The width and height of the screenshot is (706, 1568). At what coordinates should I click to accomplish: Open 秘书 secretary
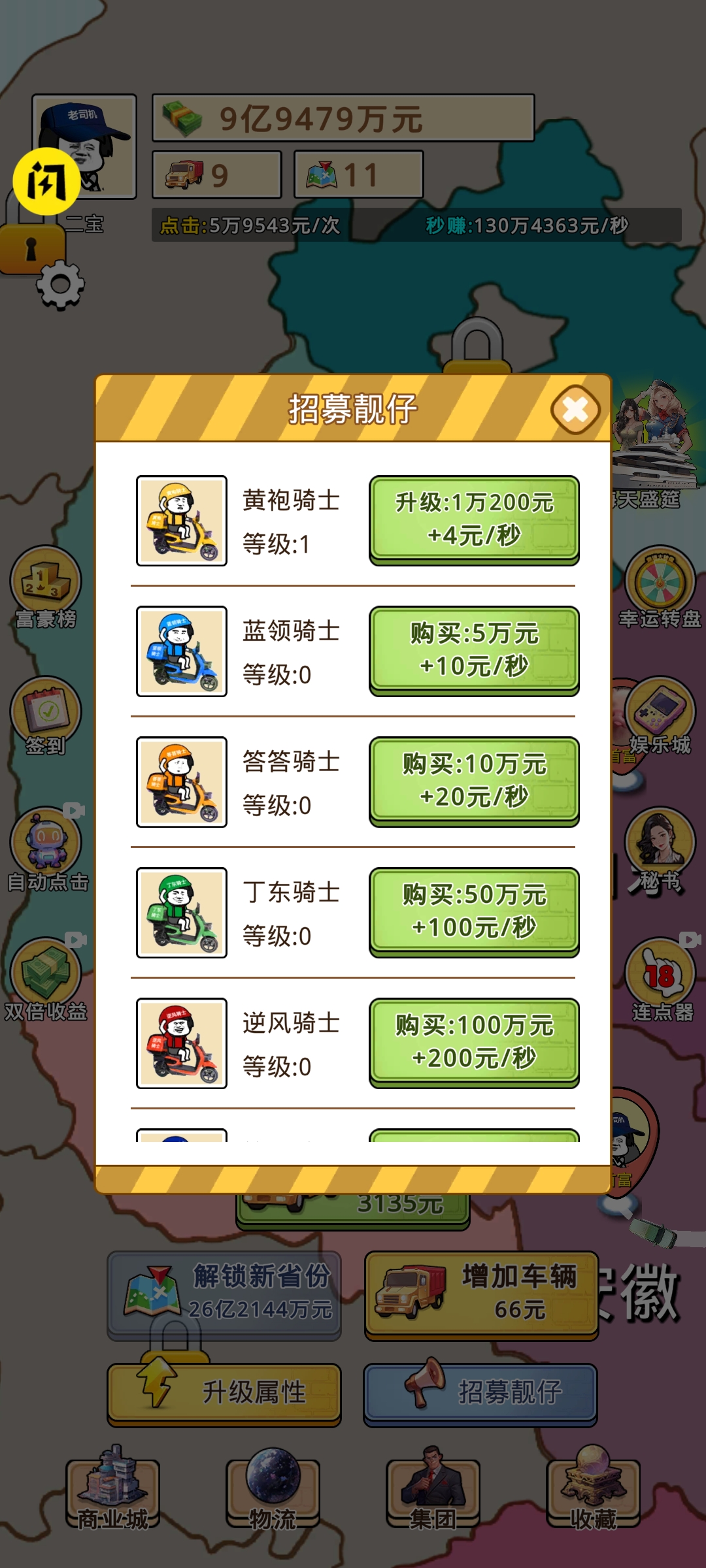(660, 848)
